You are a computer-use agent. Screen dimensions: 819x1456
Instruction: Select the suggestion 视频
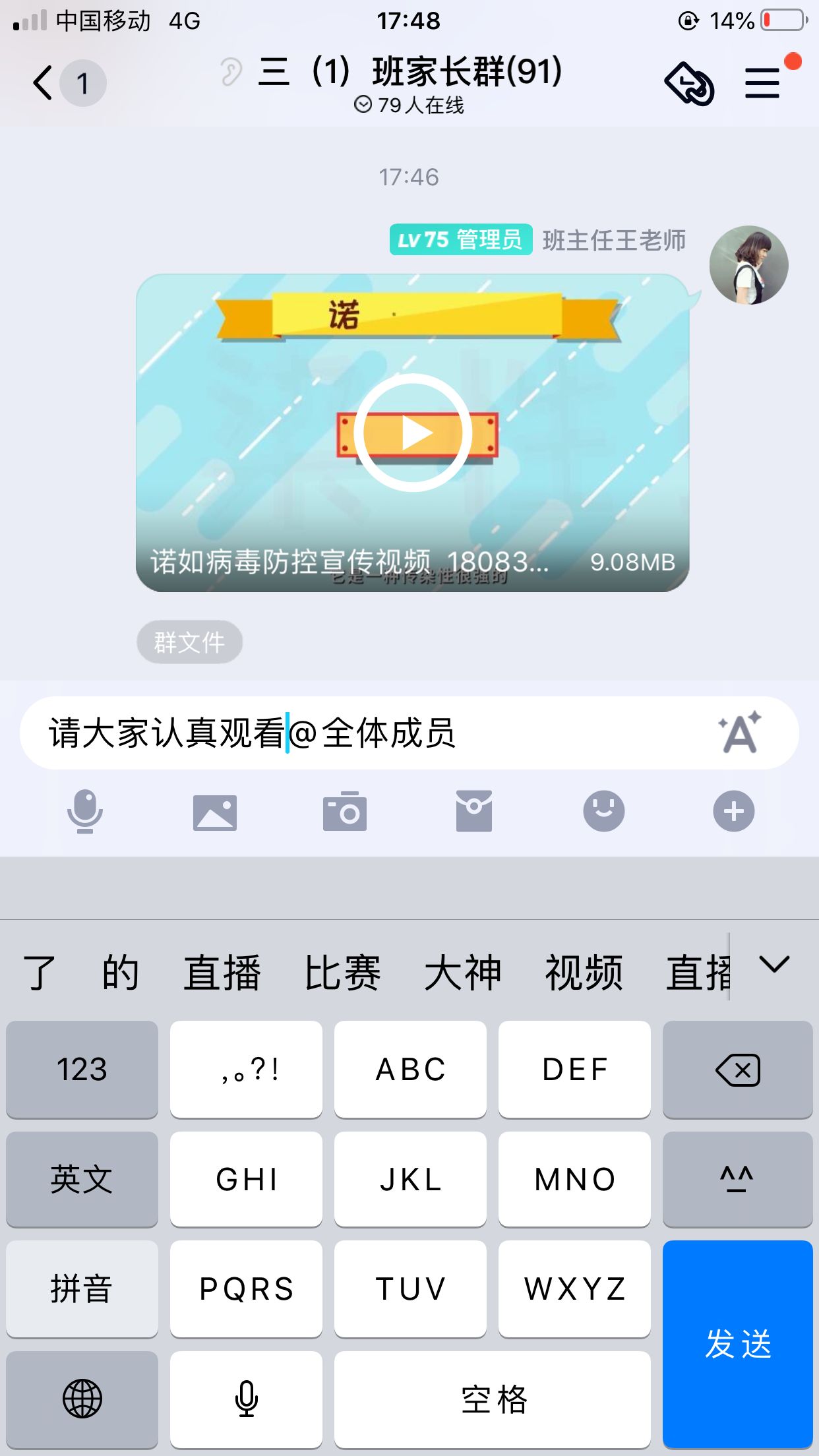tap(584, 972)
